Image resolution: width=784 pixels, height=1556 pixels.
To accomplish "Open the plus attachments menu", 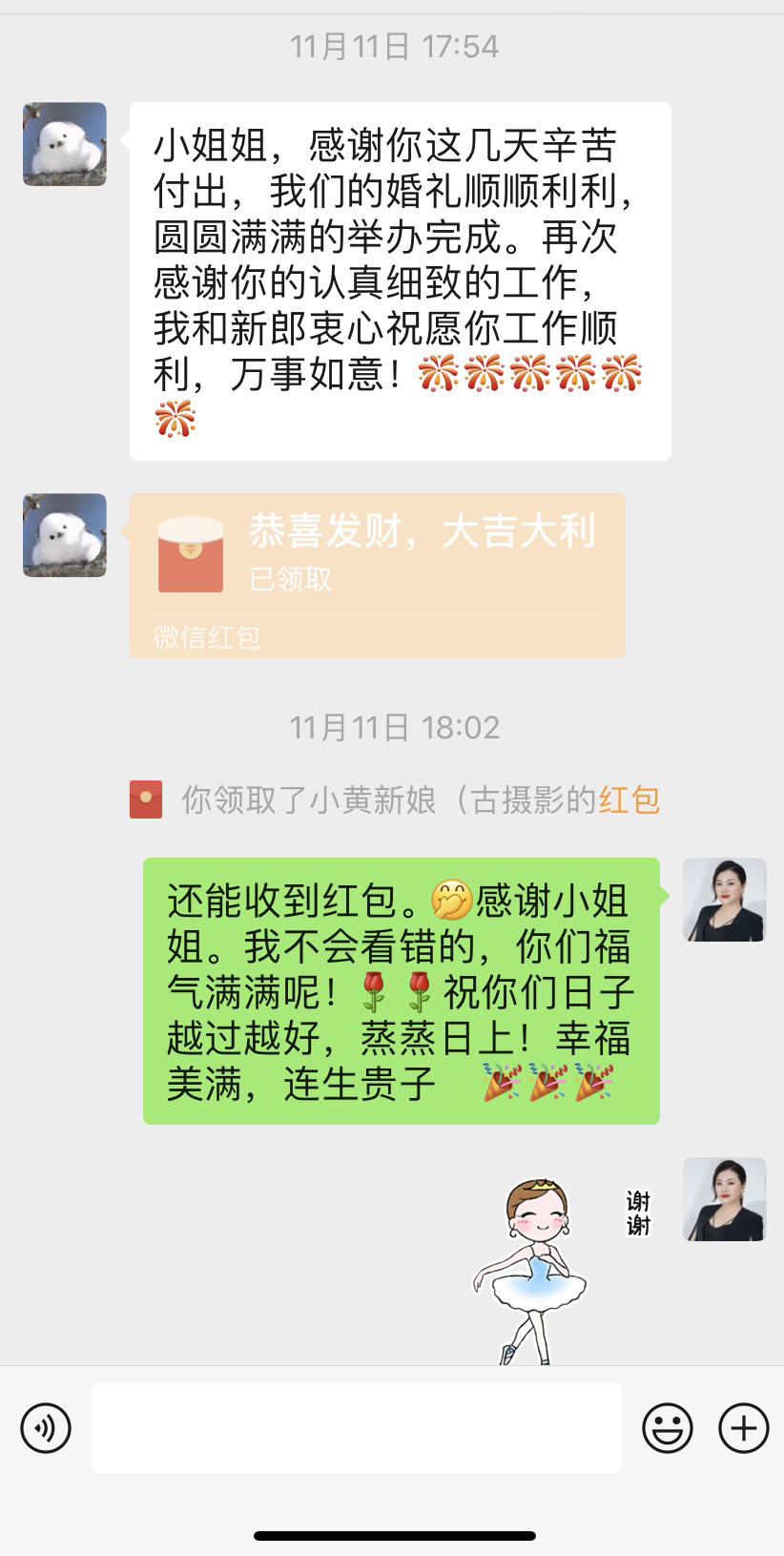I will point(743,1427).
